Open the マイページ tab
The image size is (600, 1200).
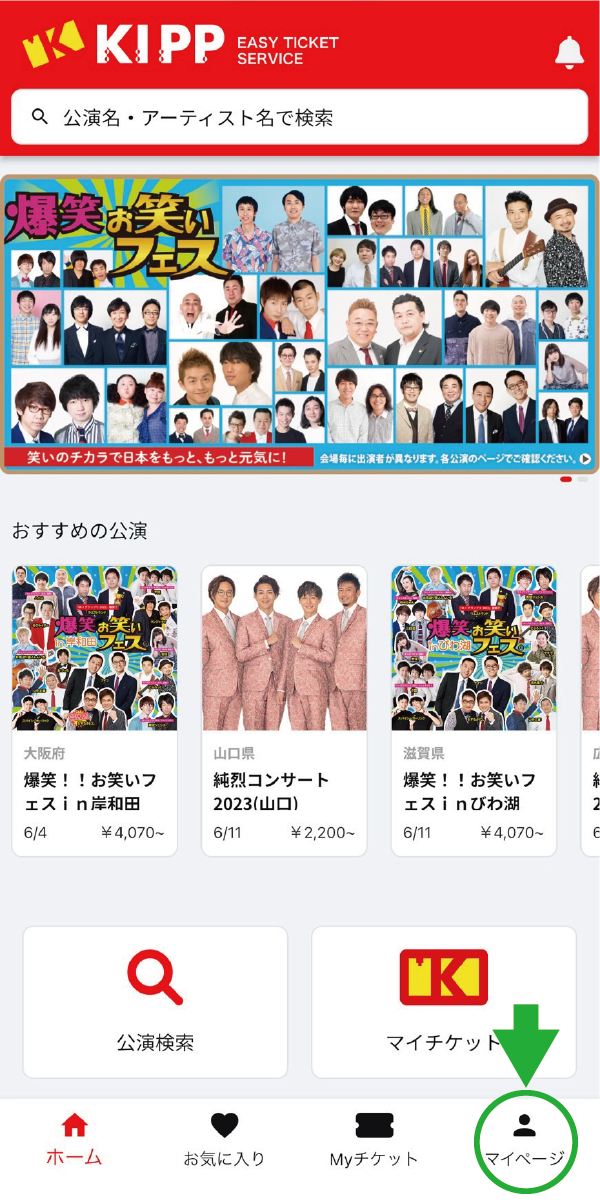pyautogui.click(x=524, y=1140)
